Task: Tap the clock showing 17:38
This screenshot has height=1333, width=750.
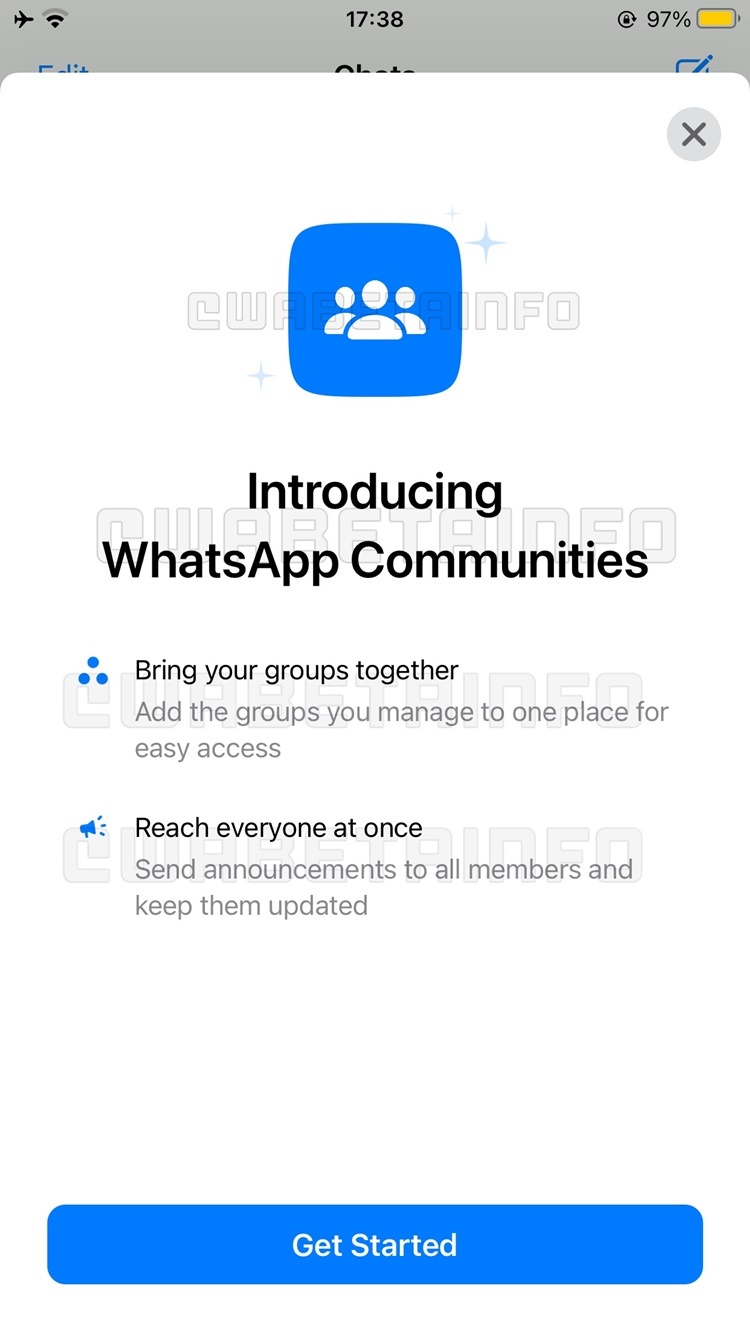Action: click(x=375, y=19)
